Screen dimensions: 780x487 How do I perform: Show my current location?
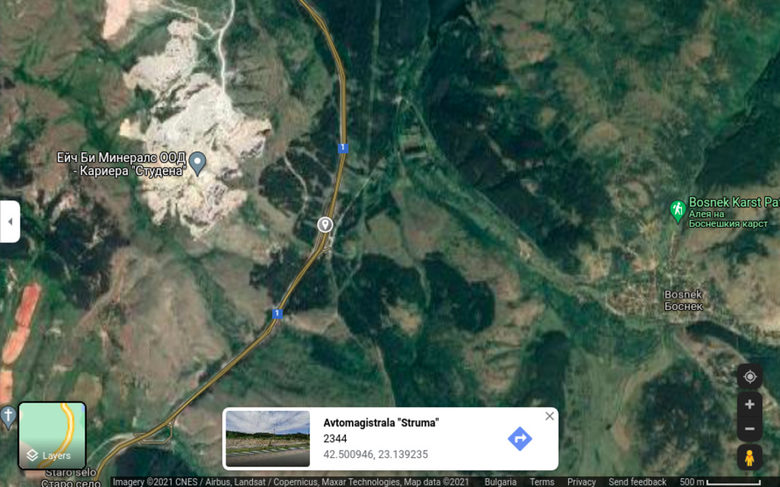tap(750, 377)
